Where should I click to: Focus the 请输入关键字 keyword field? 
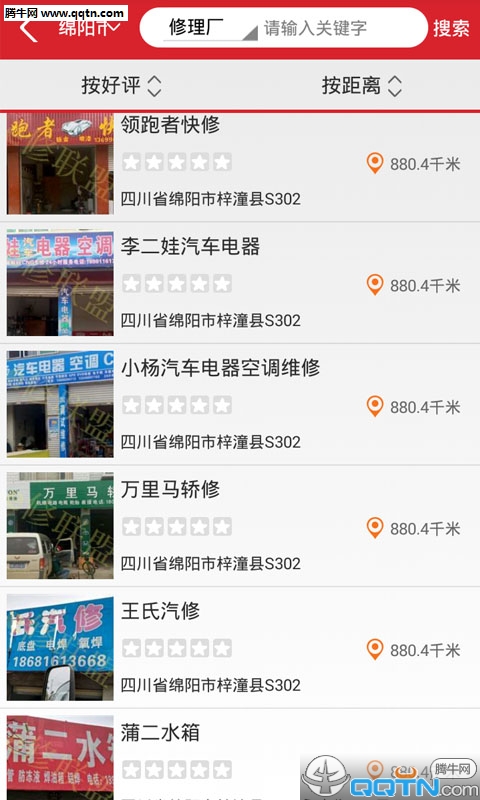coord(337,28)
